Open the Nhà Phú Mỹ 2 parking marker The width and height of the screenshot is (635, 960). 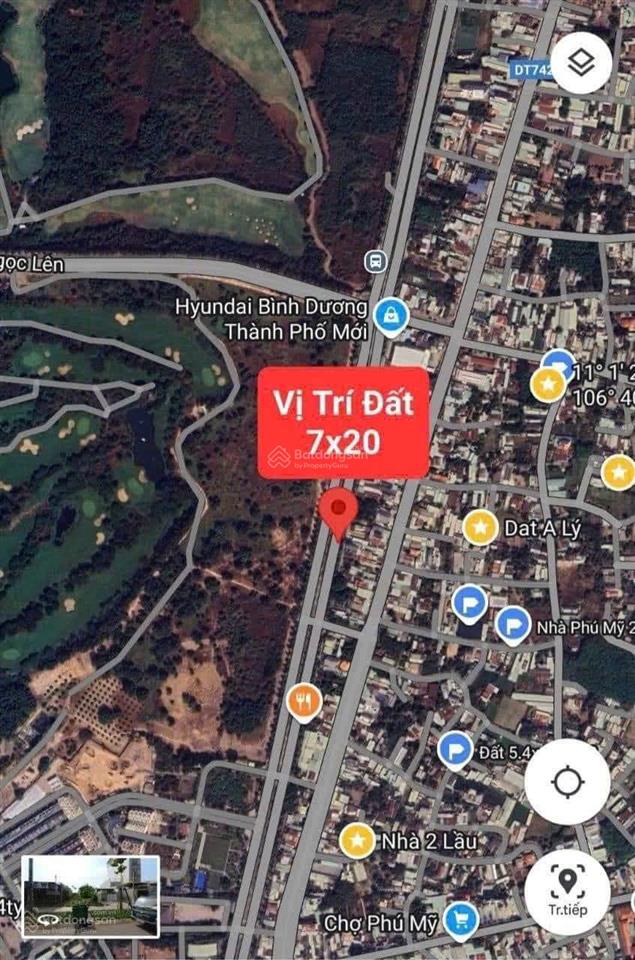point(512,626)
